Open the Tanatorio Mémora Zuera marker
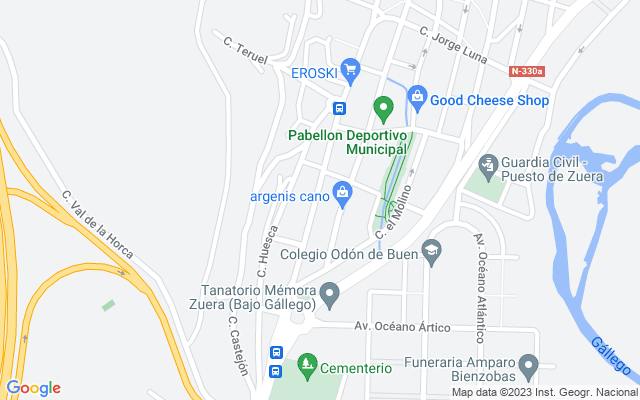 (330, 295)
